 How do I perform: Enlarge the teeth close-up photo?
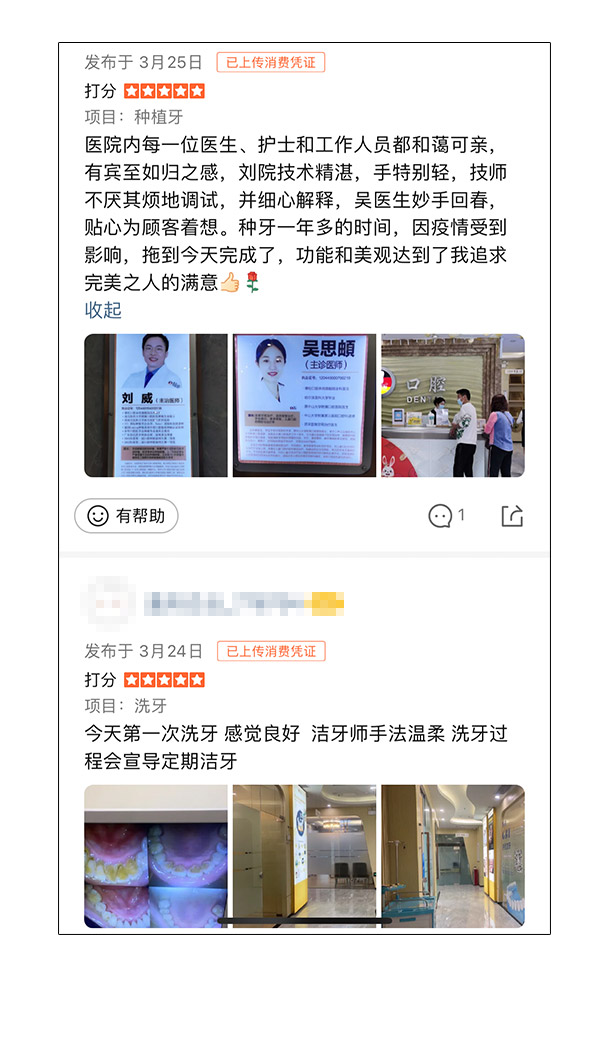click(155, 856)
